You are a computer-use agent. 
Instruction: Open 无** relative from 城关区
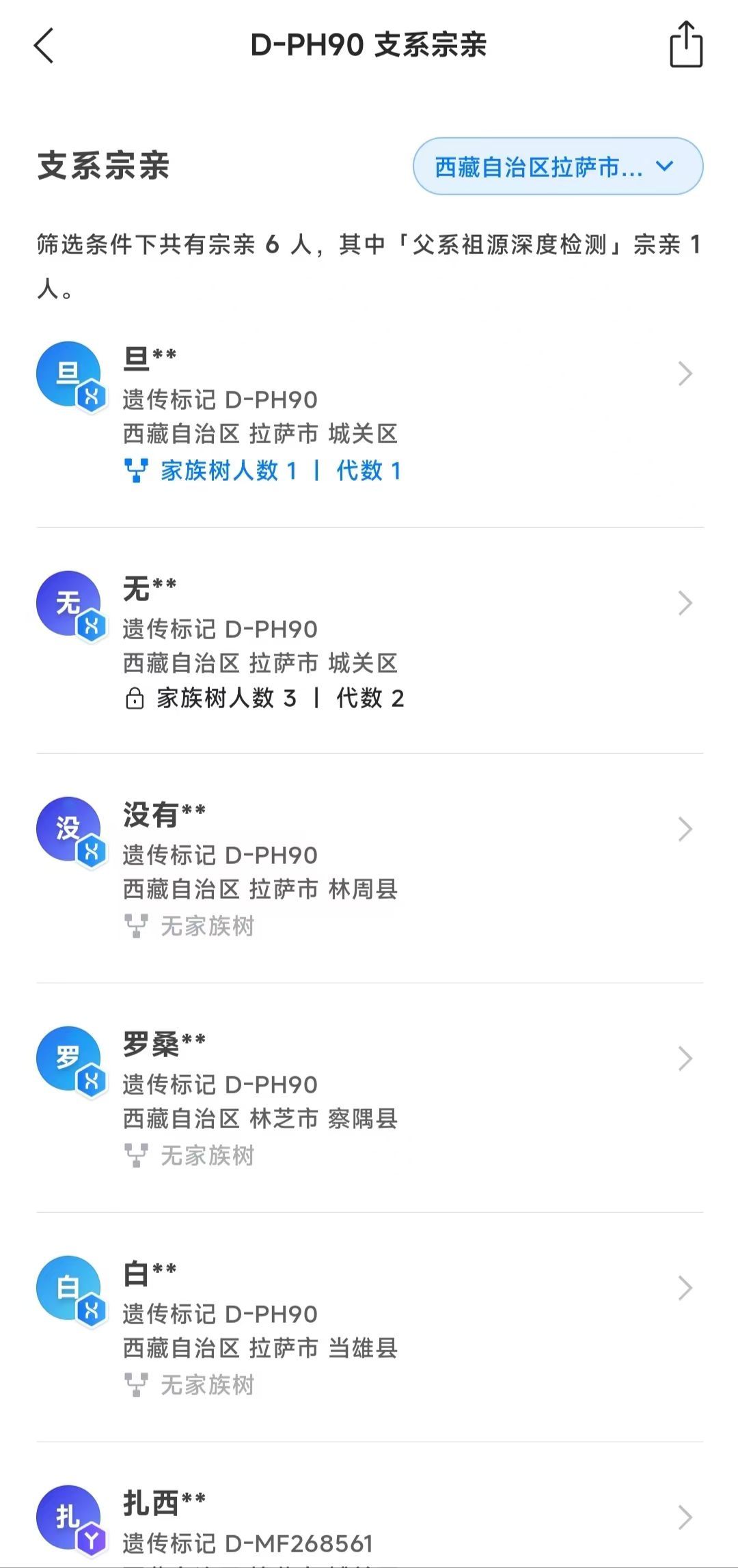pyautogui.click(x=369, y=641)
